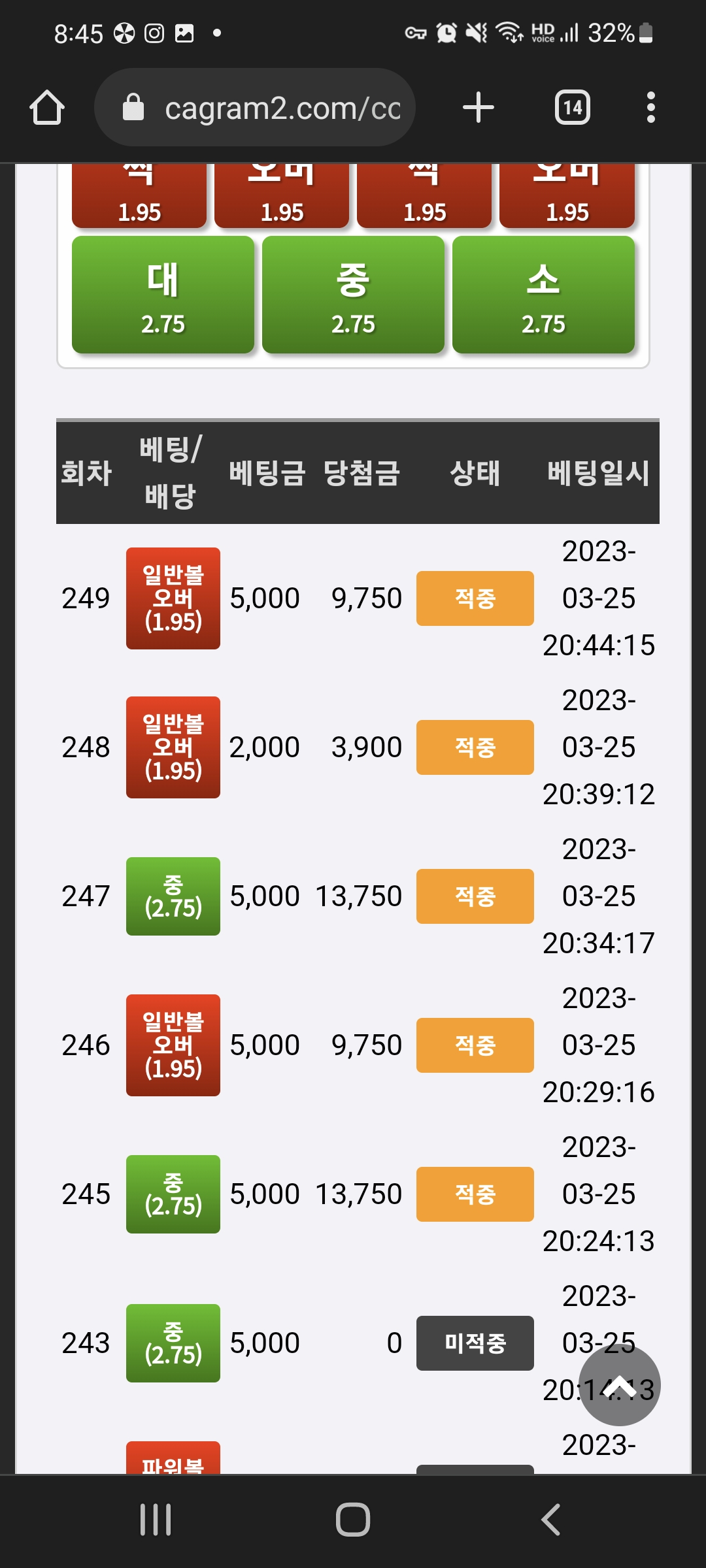Go to the browser home page

(x=47, y=108)
